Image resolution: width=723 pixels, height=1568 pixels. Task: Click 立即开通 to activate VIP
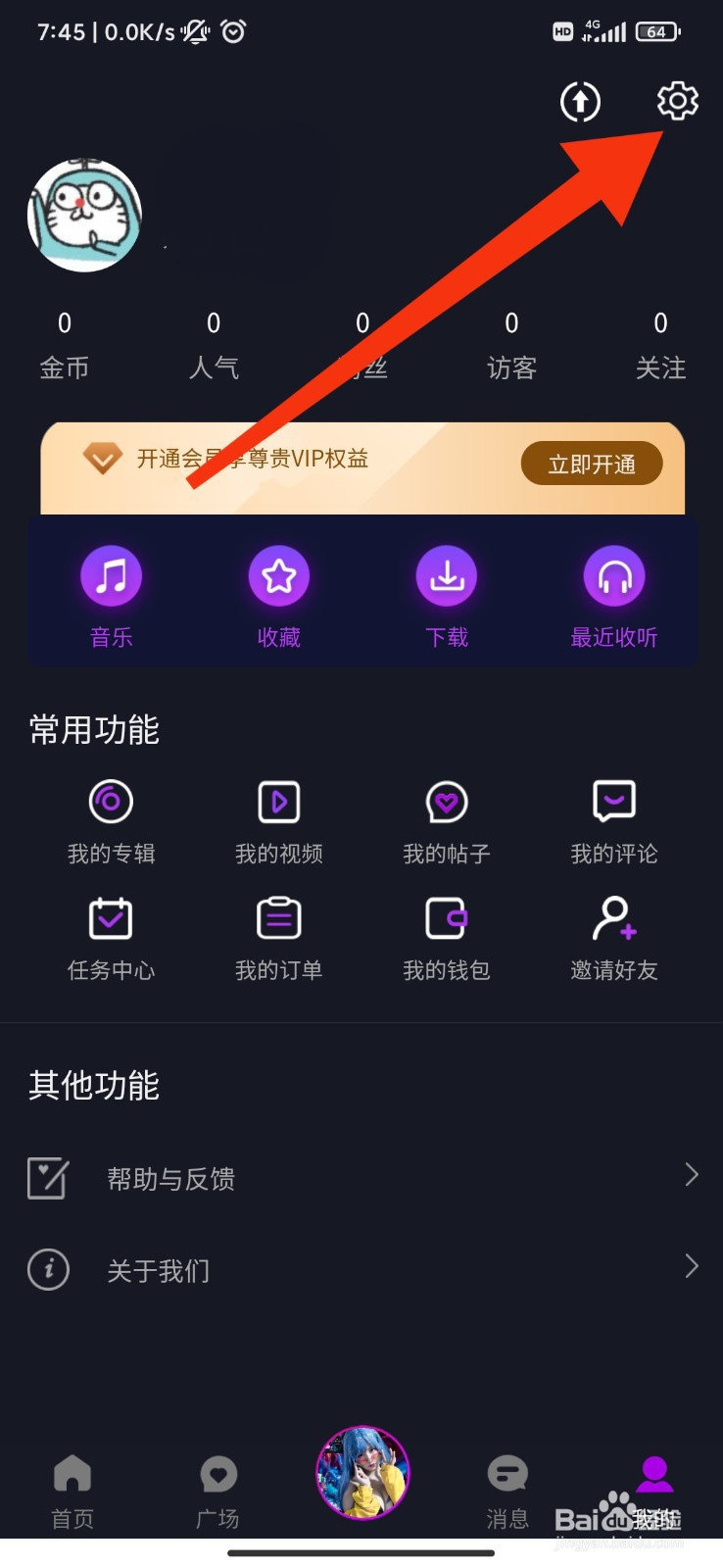pyautogui.click(x=591, y=463)
